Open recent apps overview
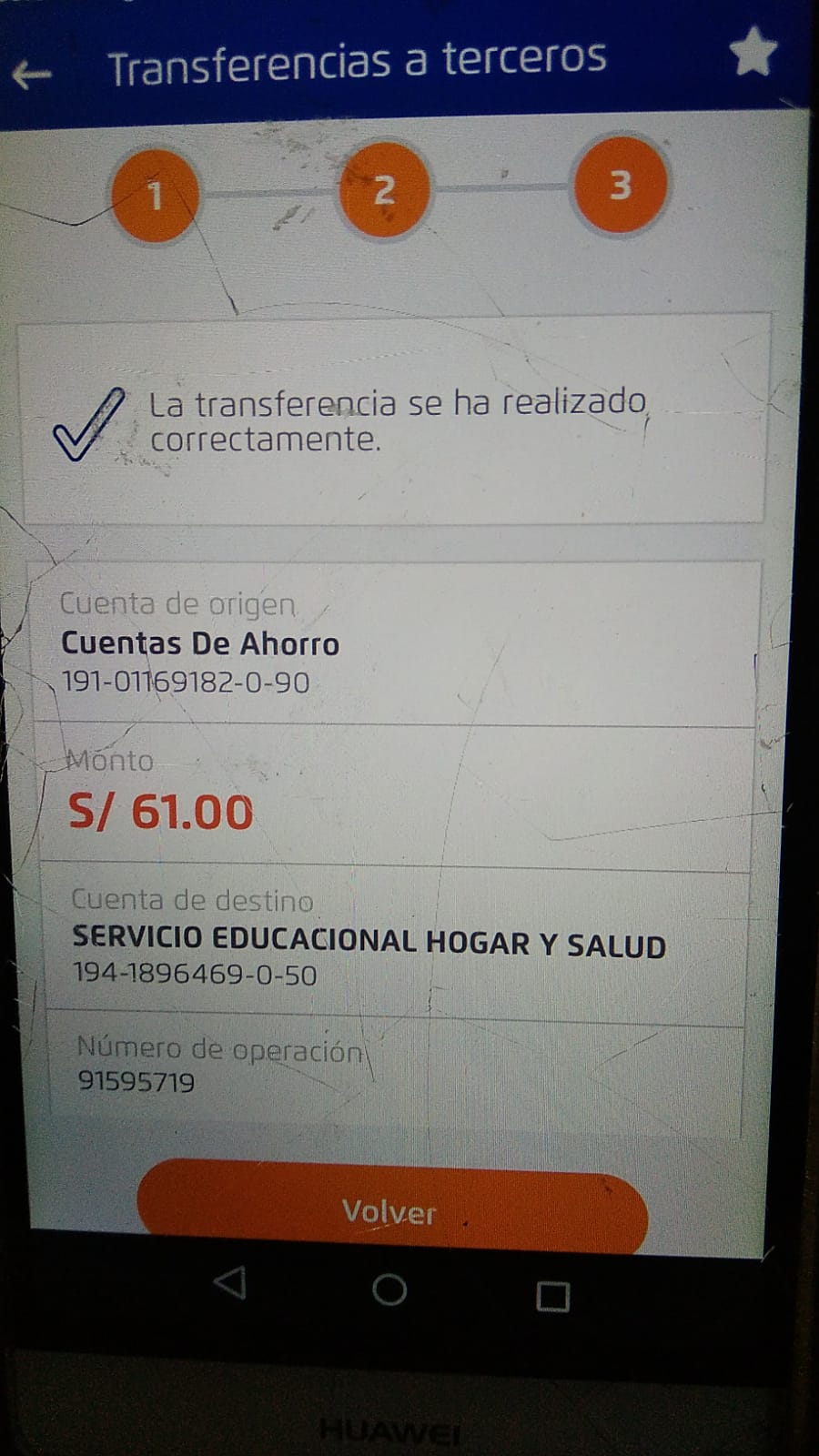Image resolution: width=819 pixels, height=1456 pixels. [x=552, y=1295]
